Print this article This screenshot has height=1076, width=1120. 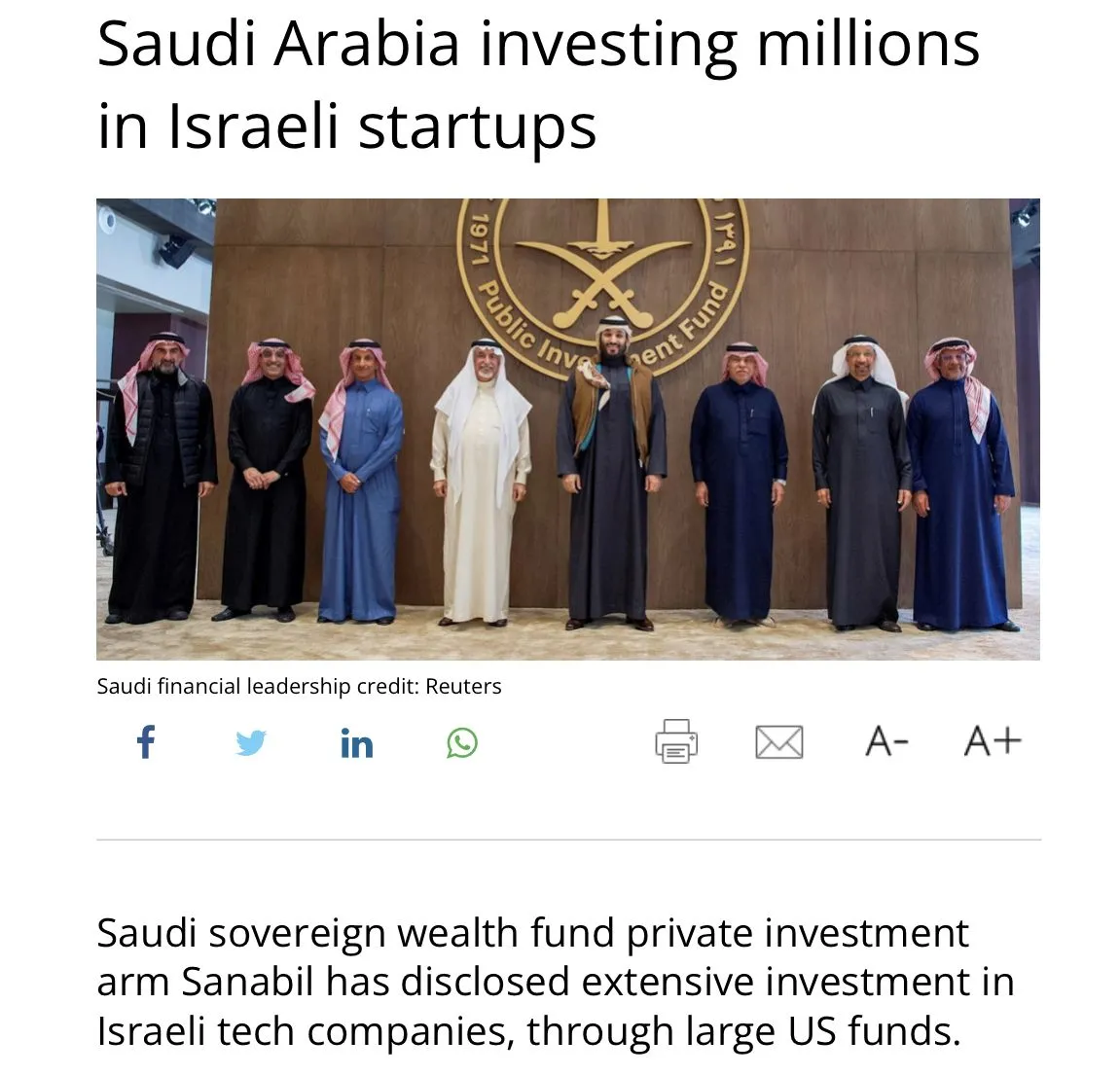point(676,741)
